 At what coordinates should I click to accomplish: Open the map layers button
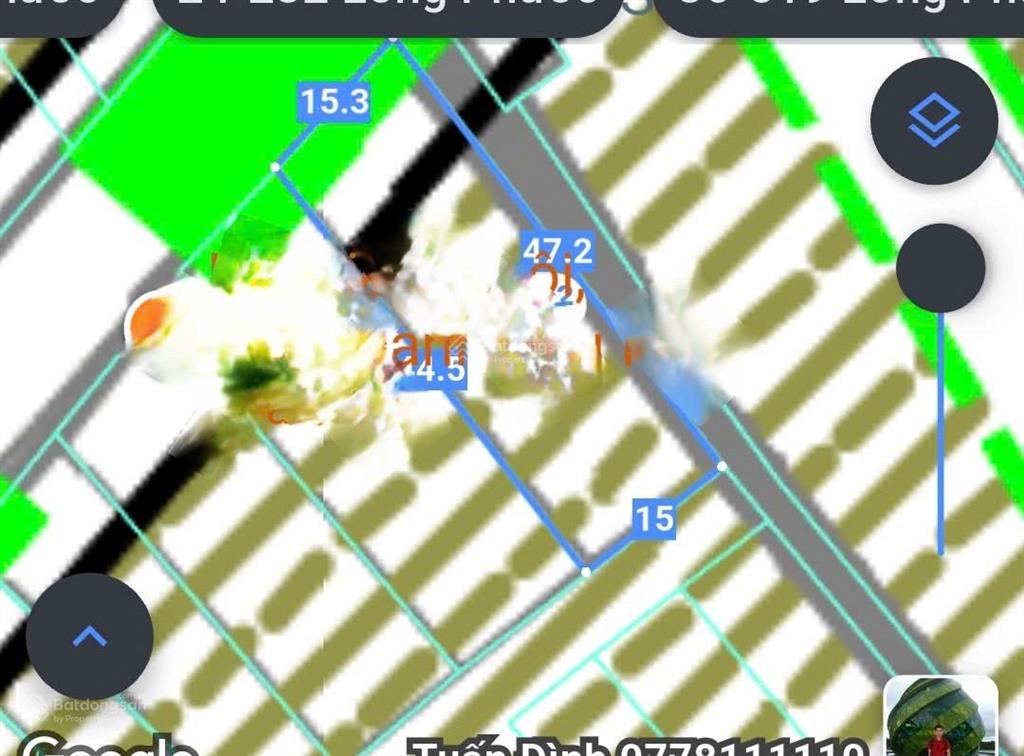point(934,121)
